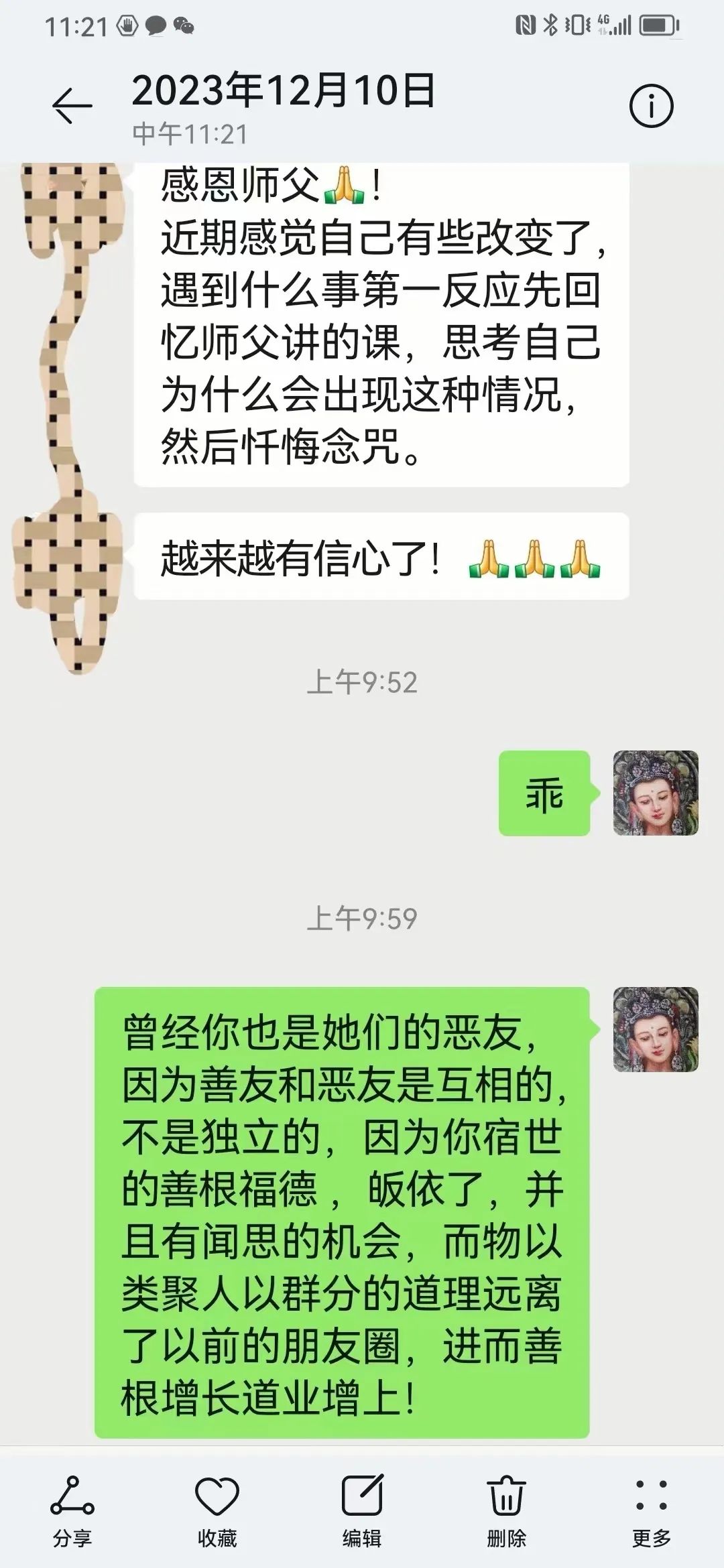
Task: Go back using the top-left arrow
Action: (72, 106)
